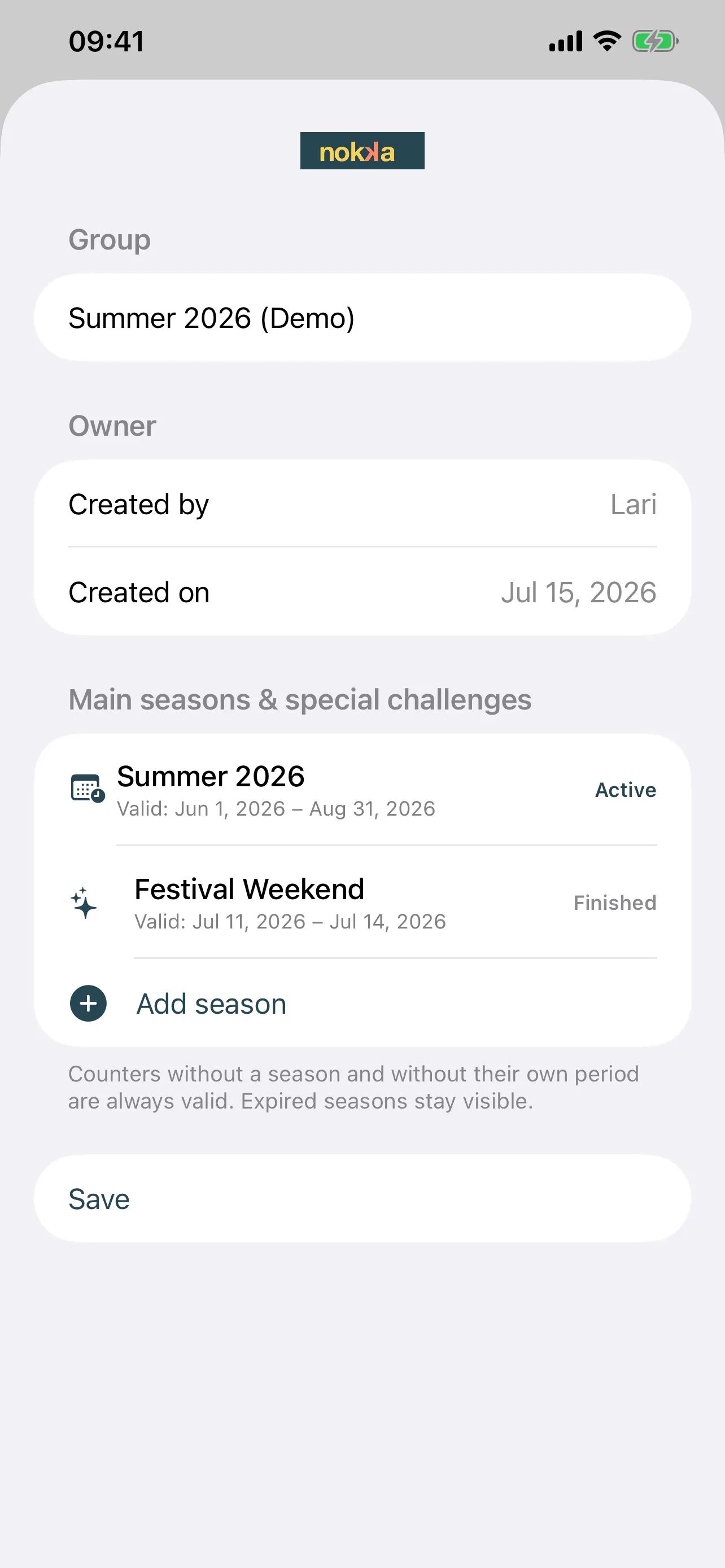Open the Festival Weekend challenge
The width and height of the screenshot is (725, 1568).
coord(362,903)
